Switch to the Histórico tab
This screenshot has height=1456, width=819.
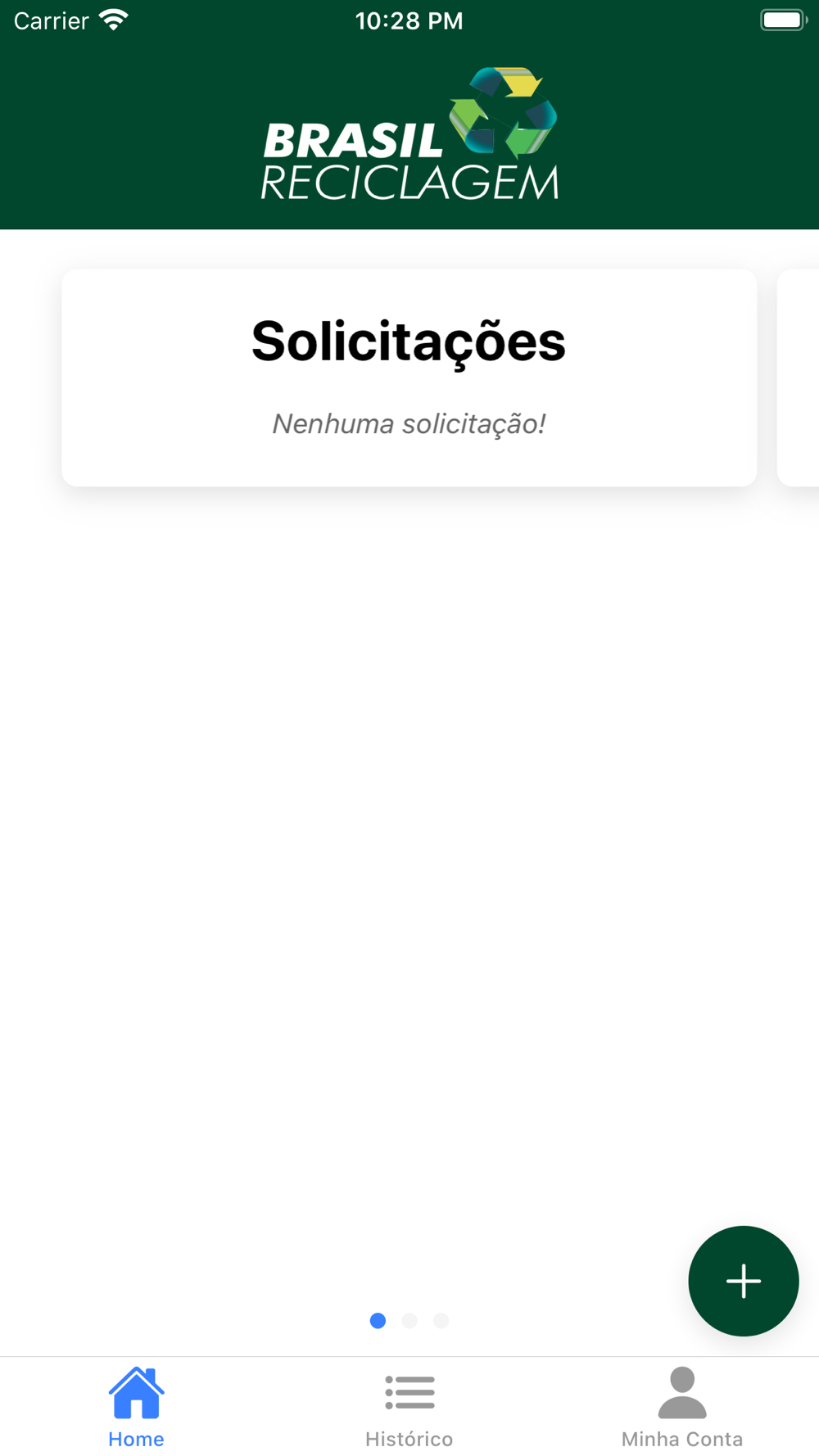coord(409,1408)
